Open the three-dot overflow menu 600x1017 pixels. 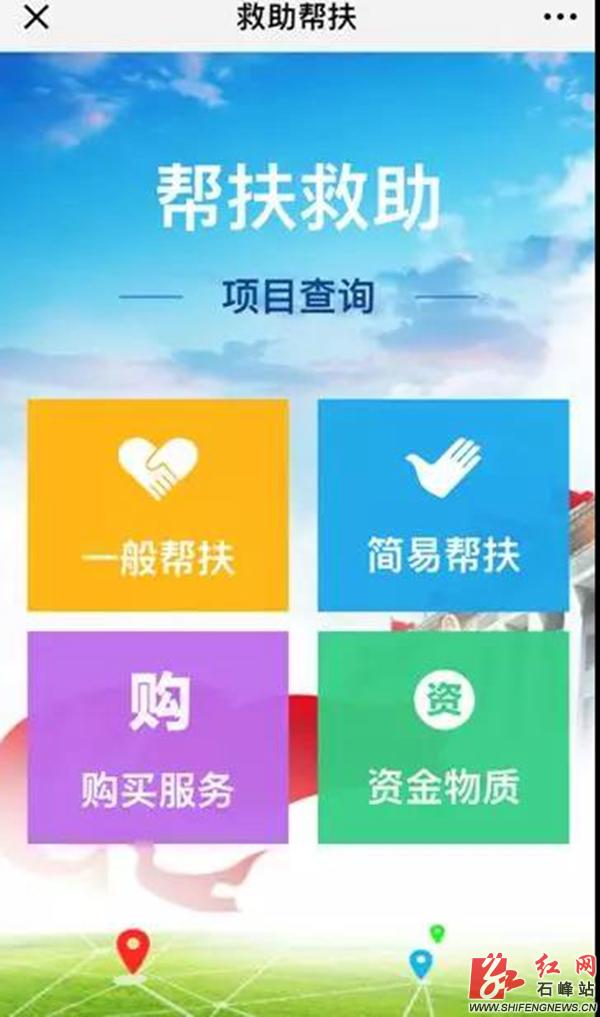560,17
